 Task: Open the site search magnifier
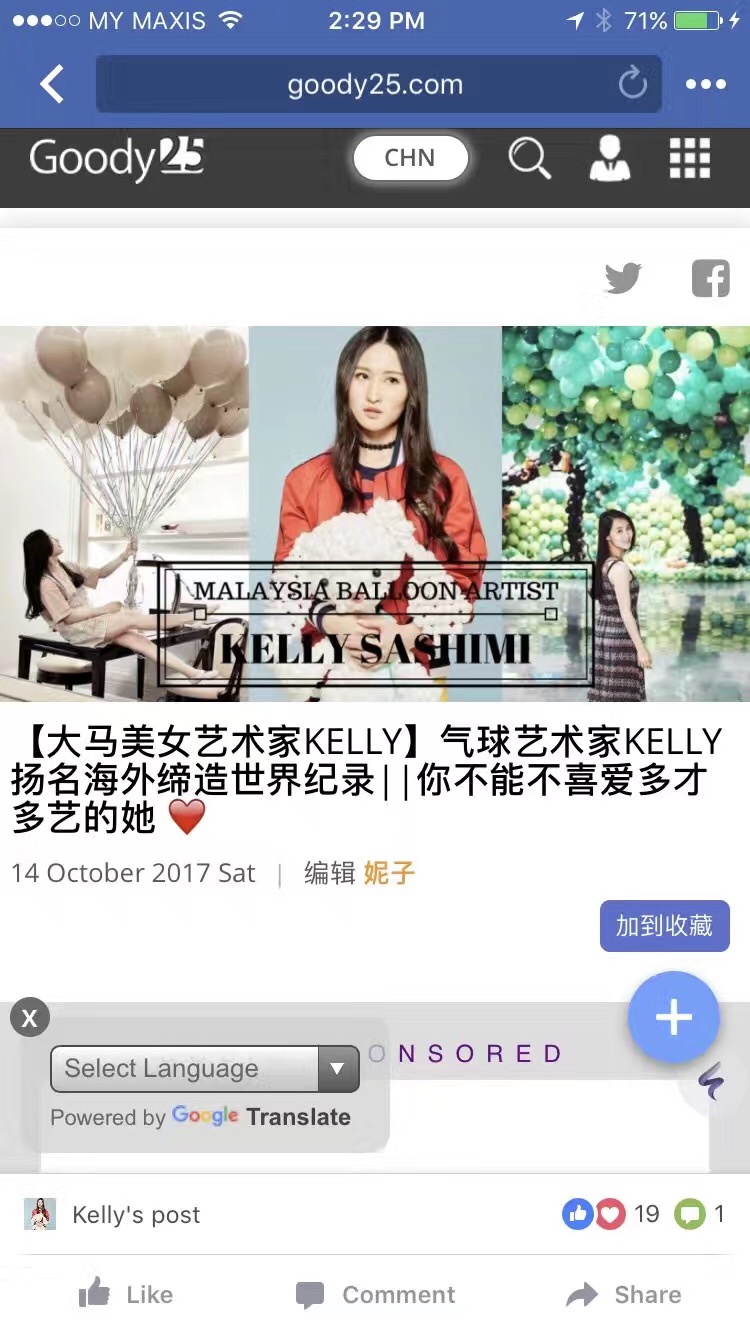point(529,158)
